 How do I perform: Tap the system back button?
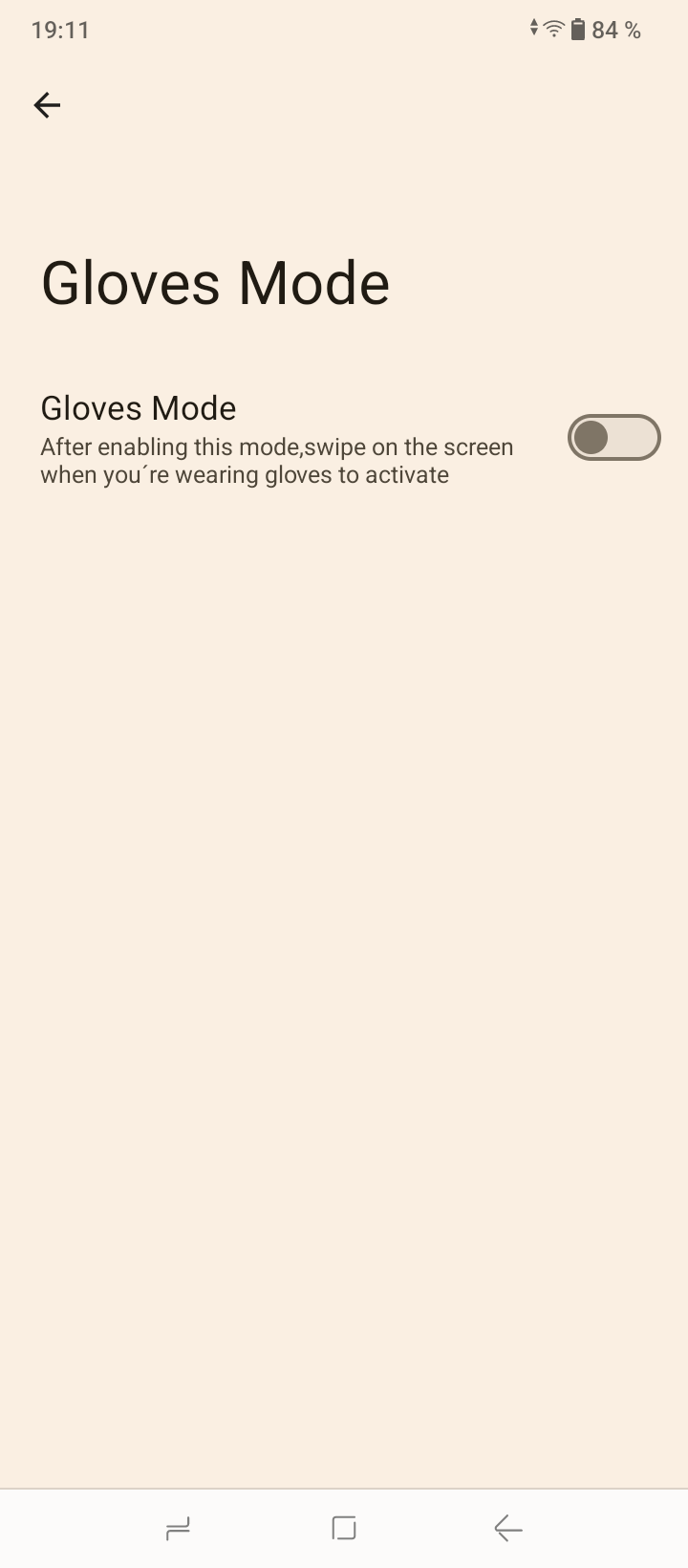pos(508,1528)
